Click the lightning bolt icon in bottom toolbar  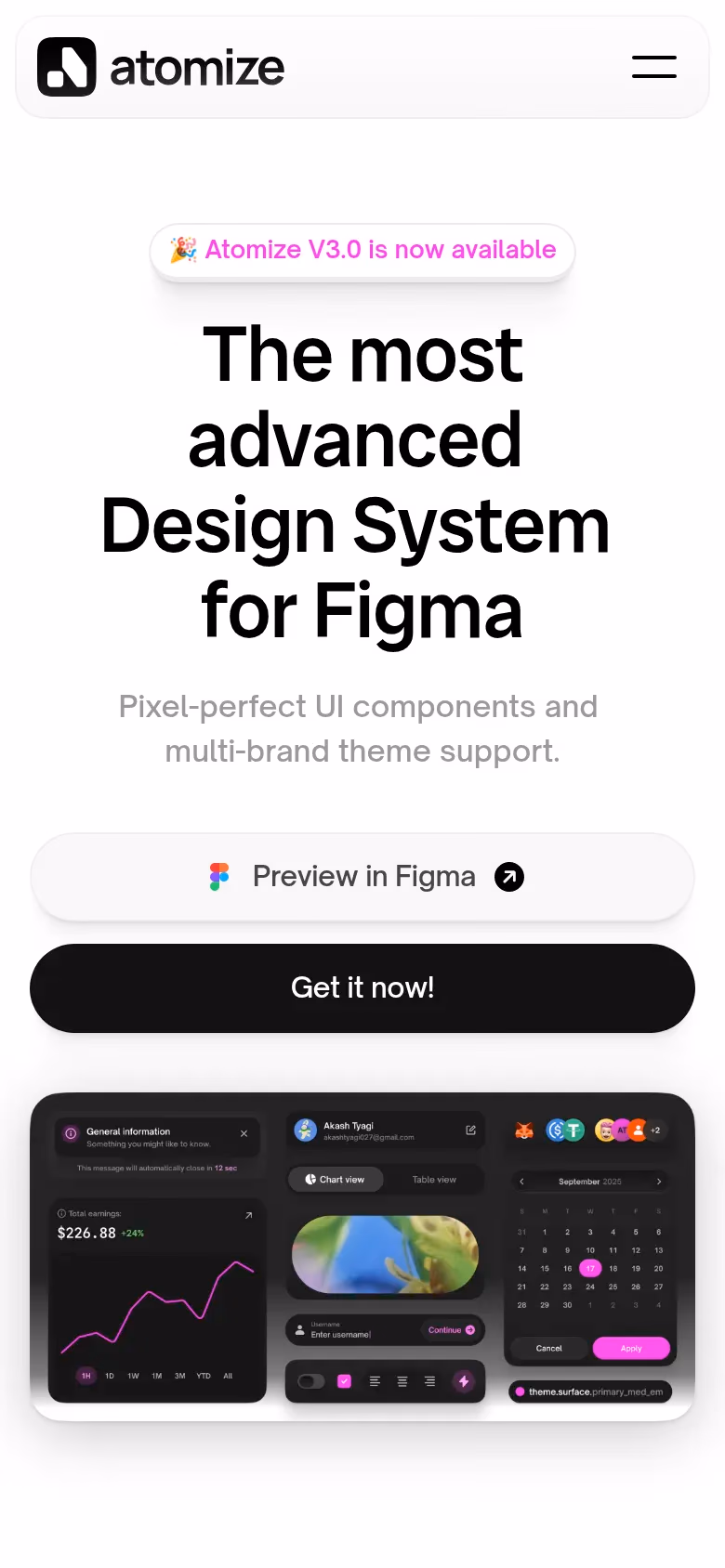[465, 1381]
